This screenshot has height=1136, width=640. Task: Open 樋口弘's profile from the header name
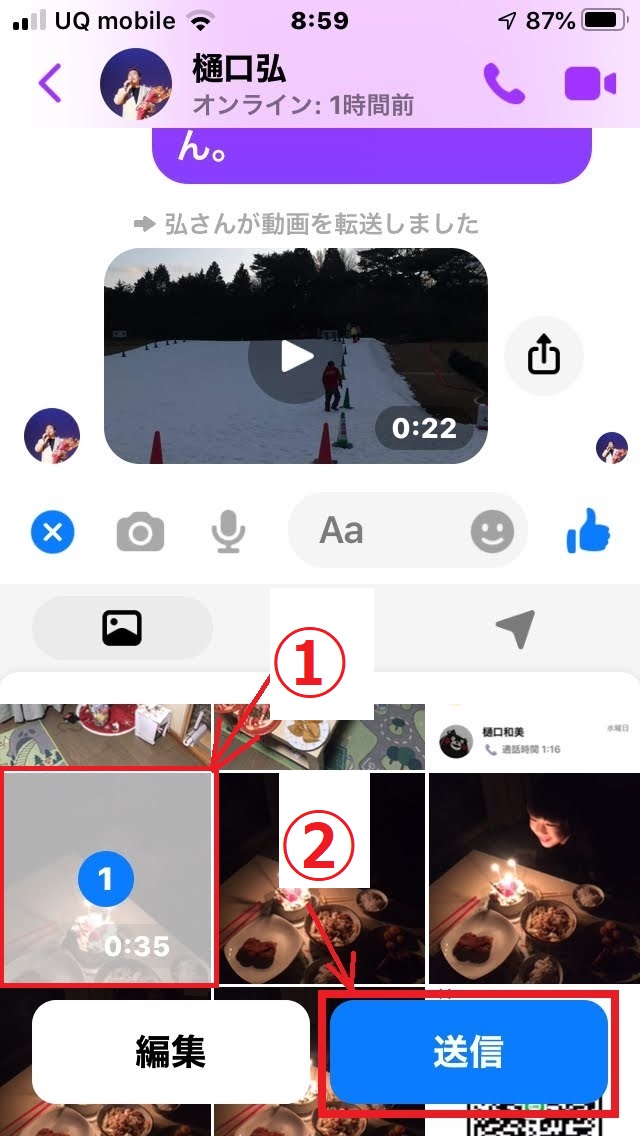click(x=238, y=70)
